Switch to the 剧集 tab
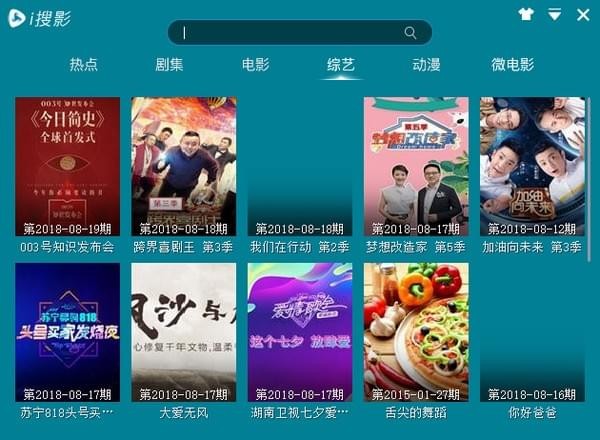Viewport: 600px width, 440px height. (x=169, y=65)
